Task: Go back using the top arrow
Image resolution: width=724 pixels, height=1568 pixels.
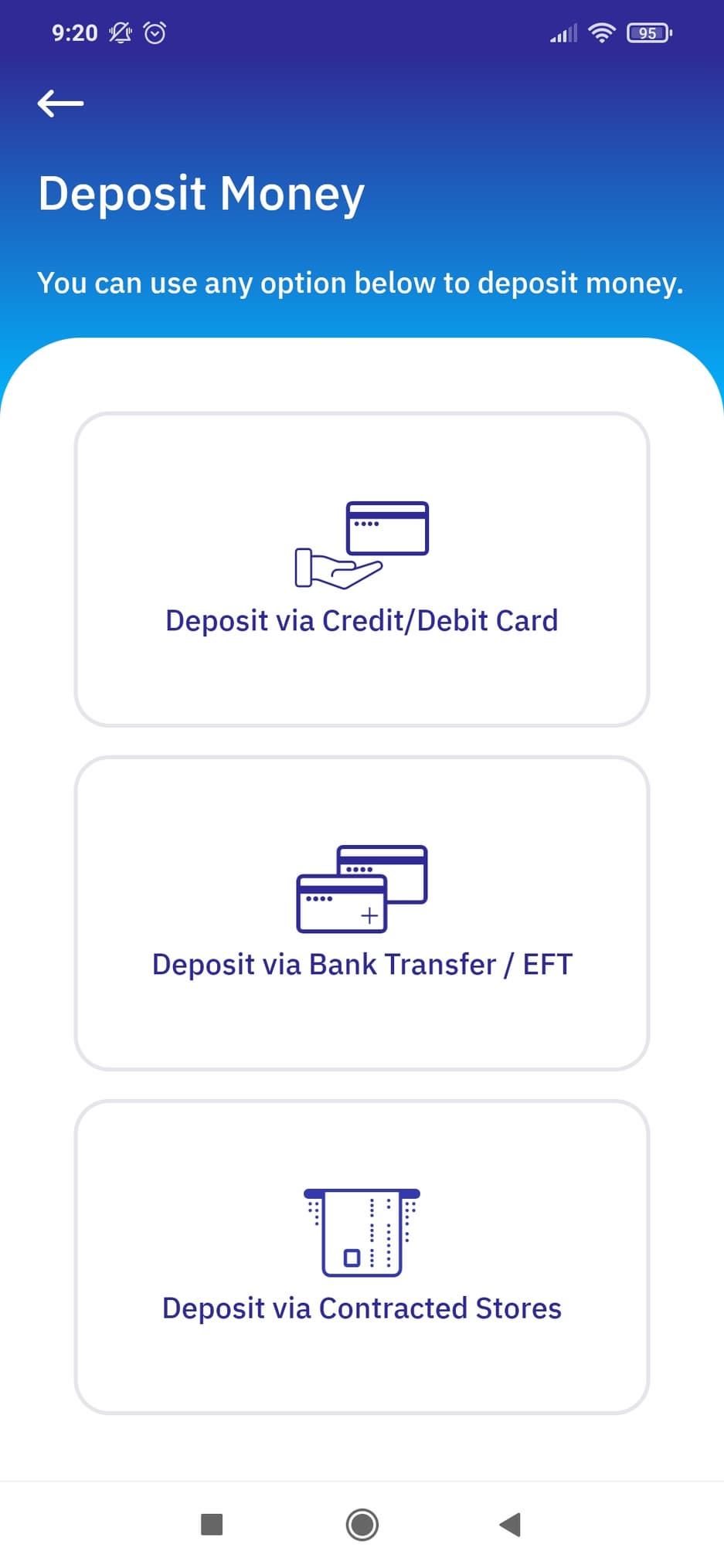Action: (x=60, y=103)
